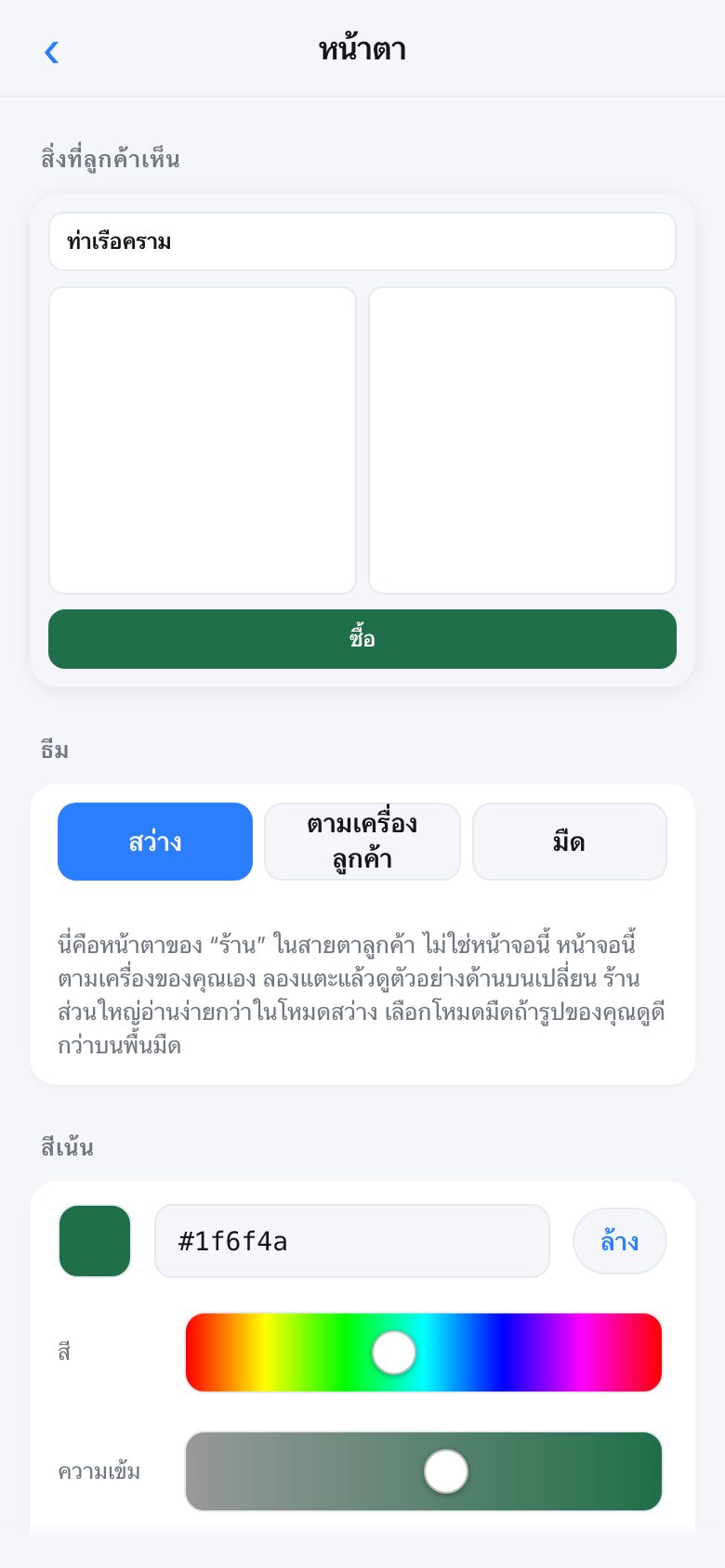
Task: Edit the hex color field #1f6f4a
Action: pos(352,1241)
